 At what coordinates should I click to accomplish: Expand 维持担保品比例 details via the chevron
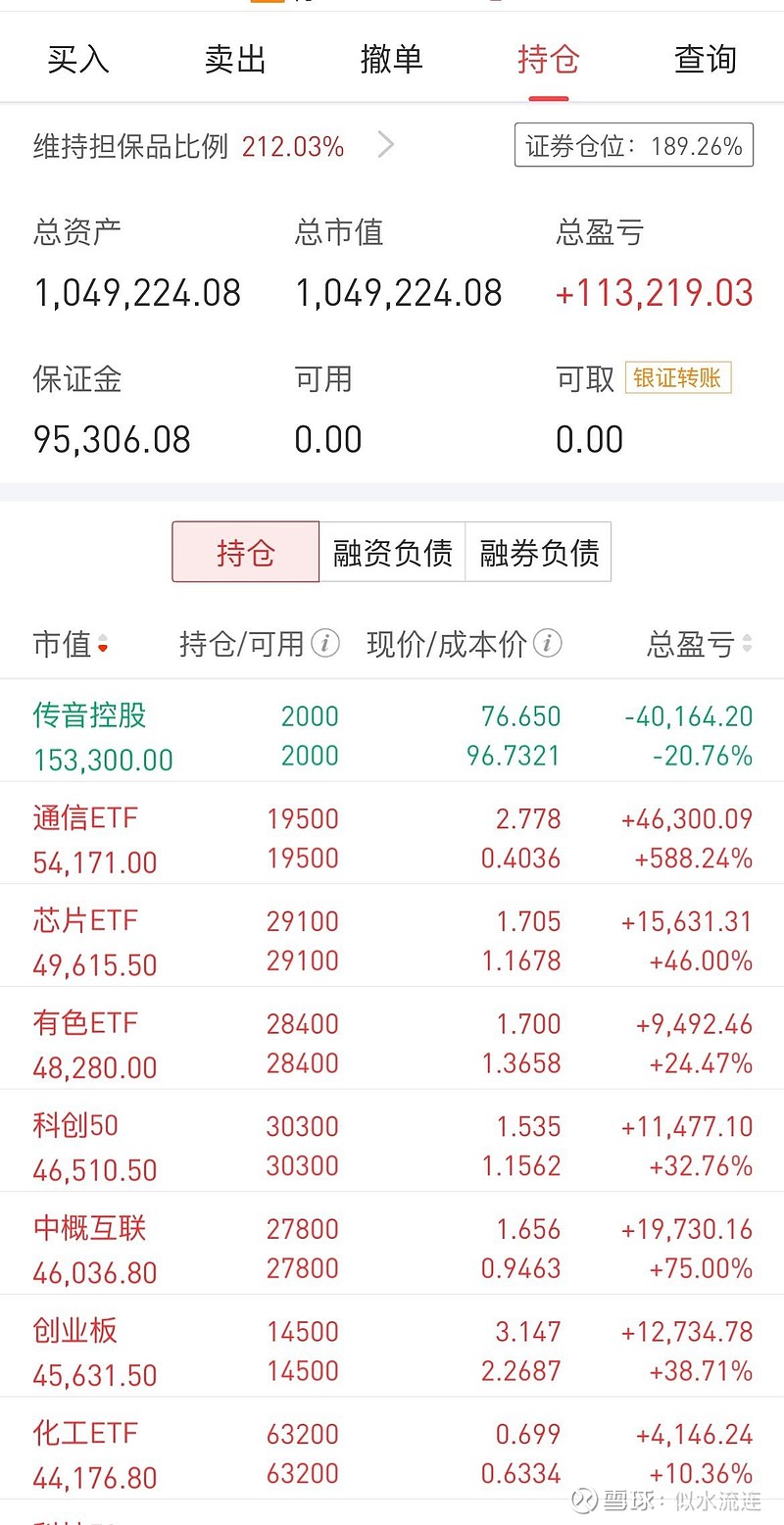pyautogui.click(x=385, y=144)
